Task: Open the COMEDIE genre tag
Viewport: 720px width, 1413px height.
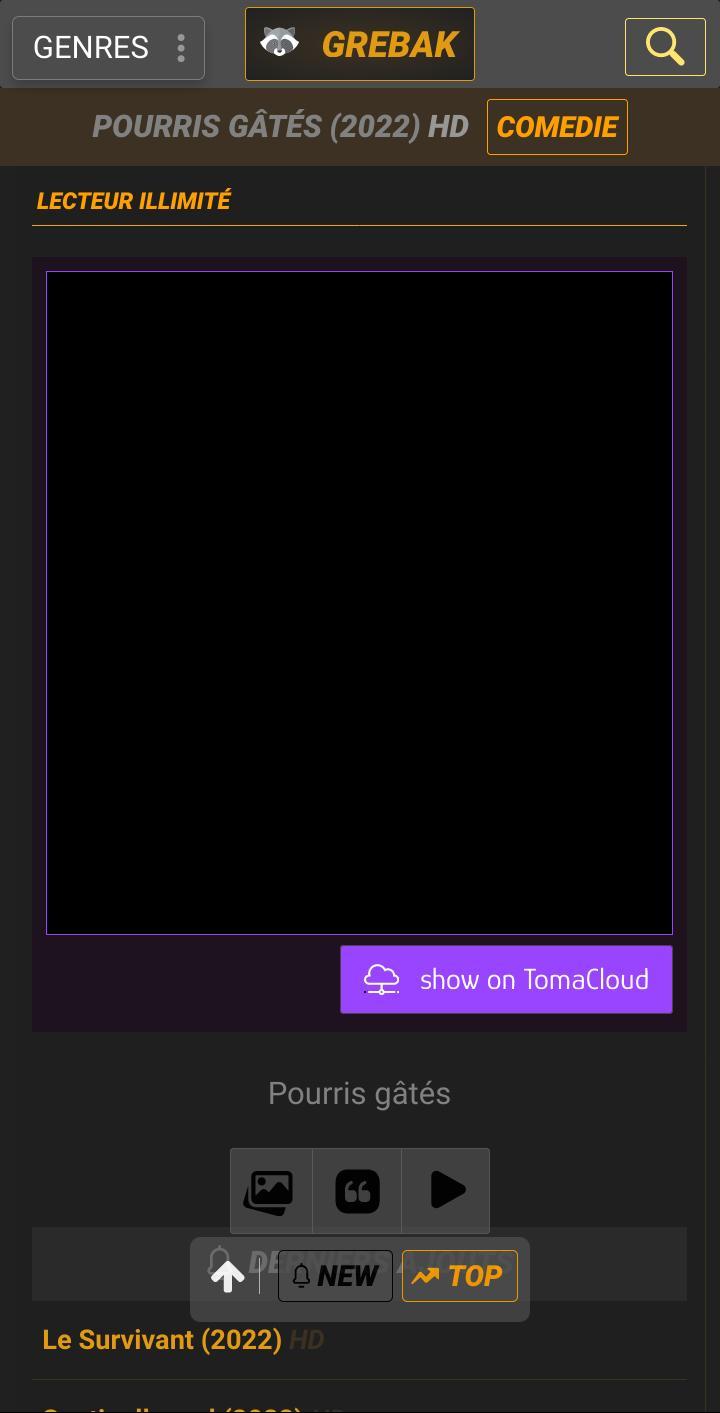Action: point(557,127)
